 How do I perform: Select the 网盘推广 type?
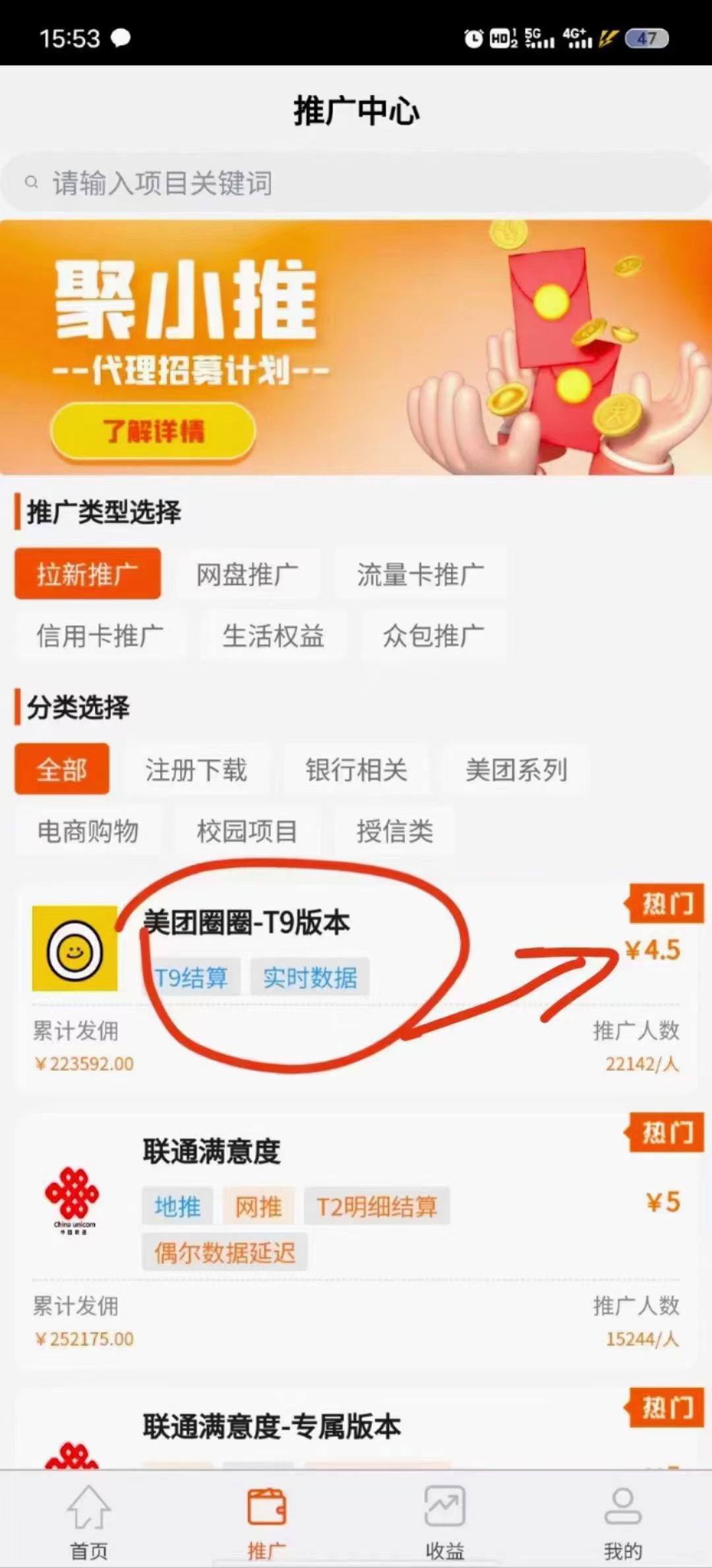247,574
